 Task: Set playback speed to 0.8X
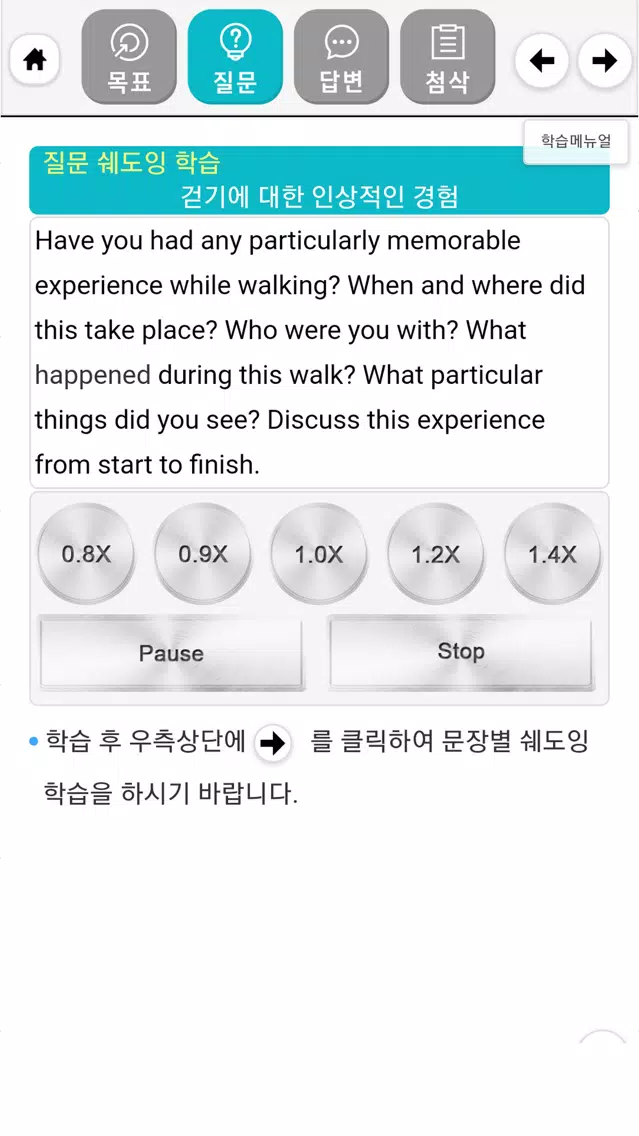point(86,554)
